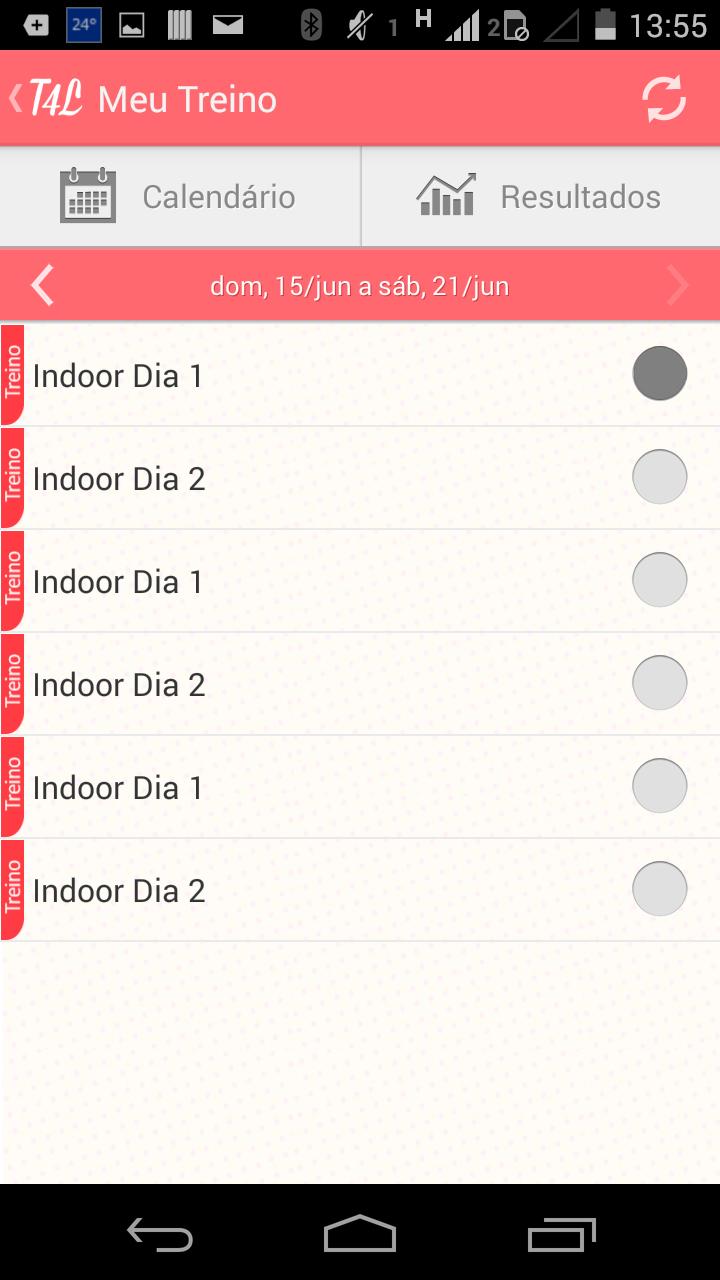
Task: Switch to the Resultados tab
Action: tap(540, 197)
